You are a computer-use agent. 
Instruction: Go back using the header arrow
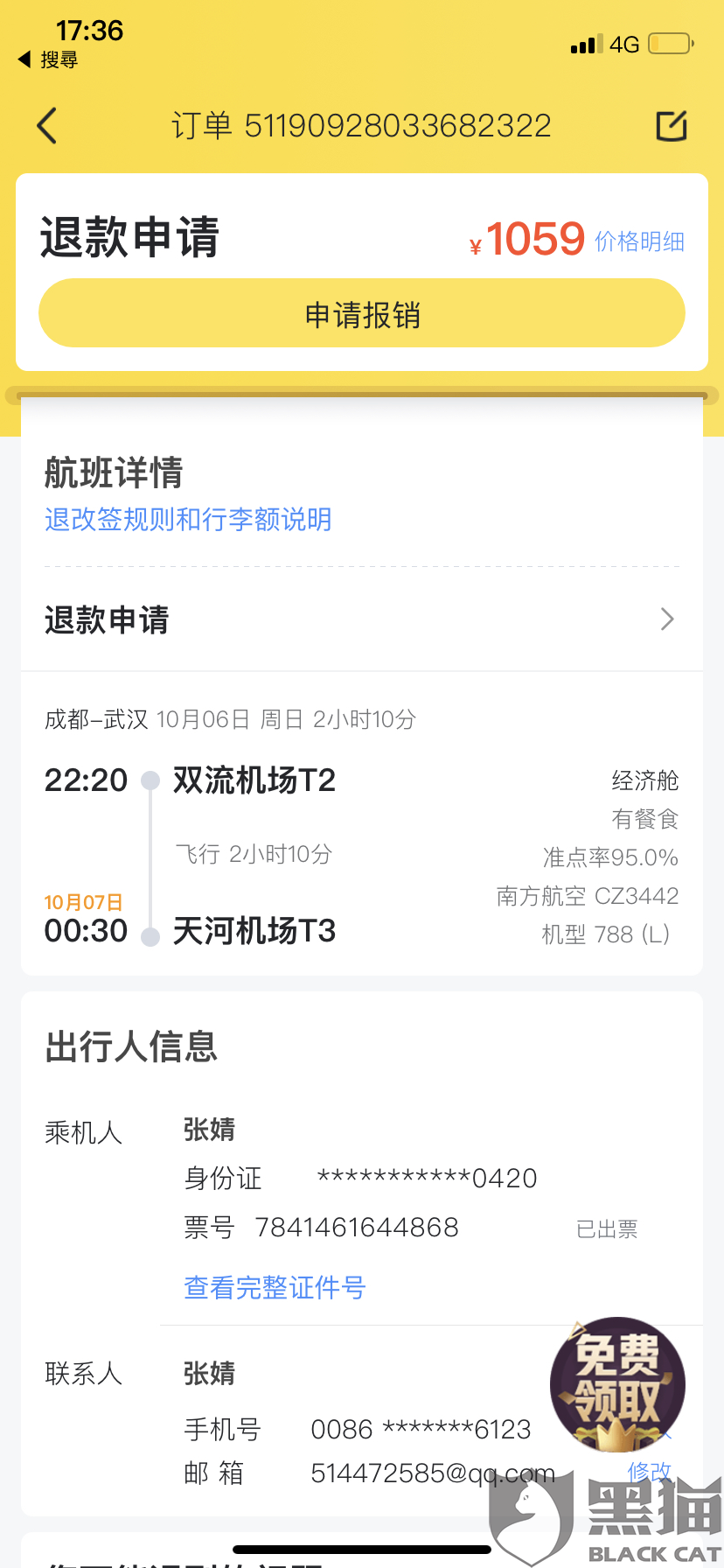47,126
